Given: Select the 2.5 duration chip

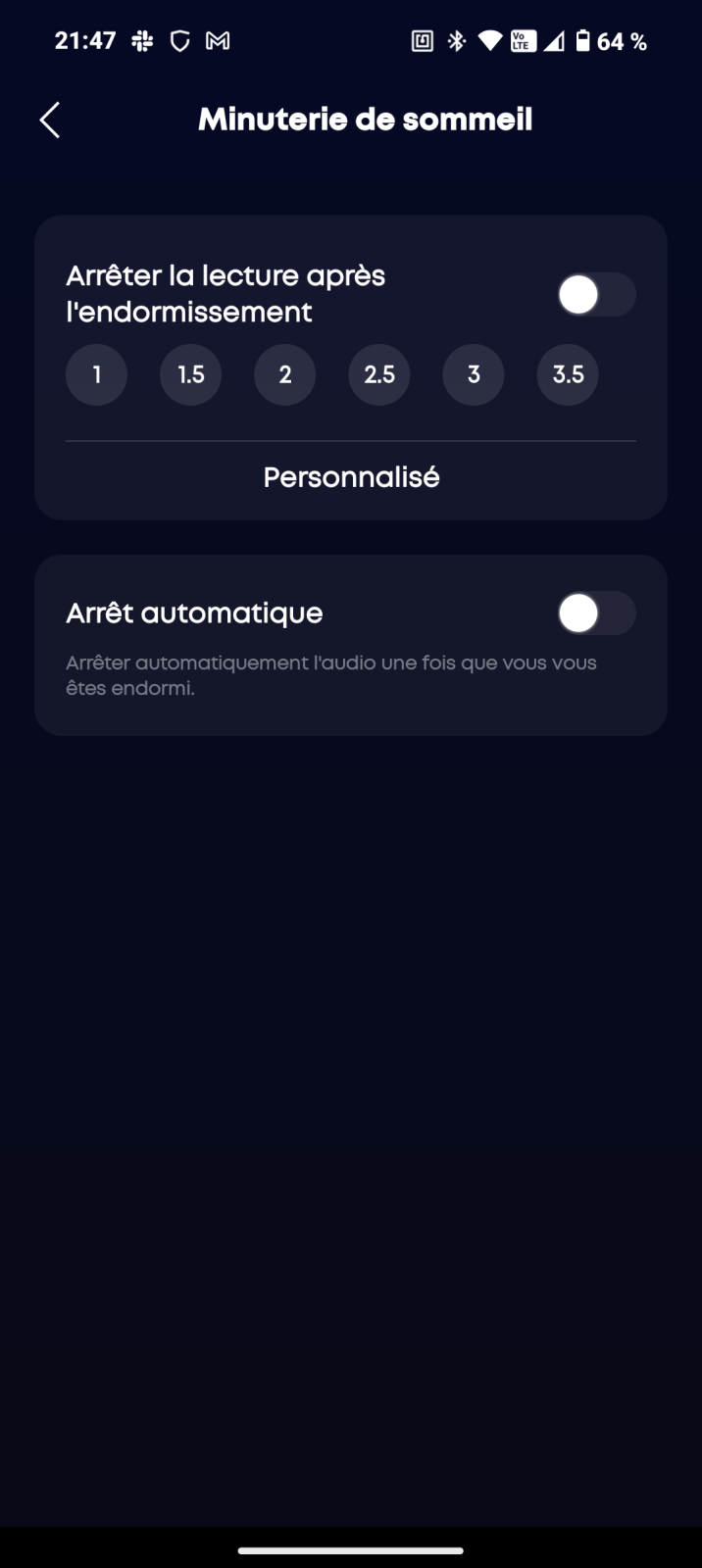Looking at the screenshot, I should point(379,374).
